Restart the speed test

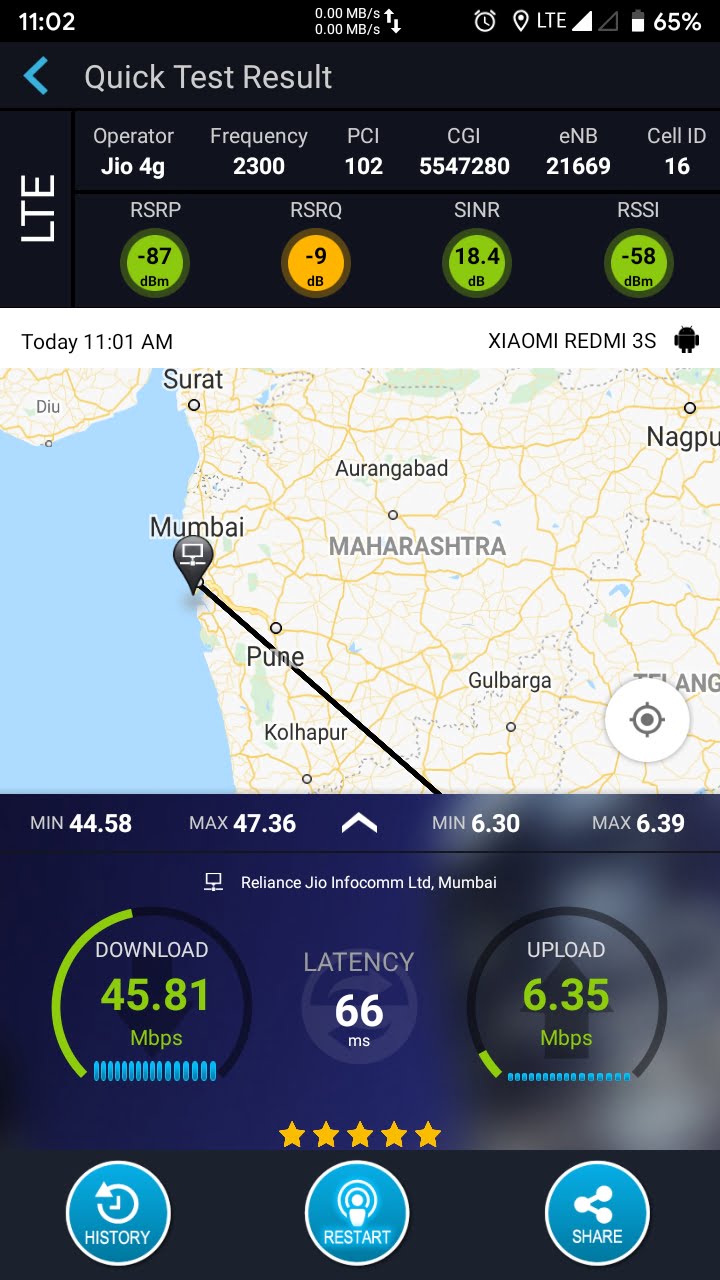tap(357, 1213)
